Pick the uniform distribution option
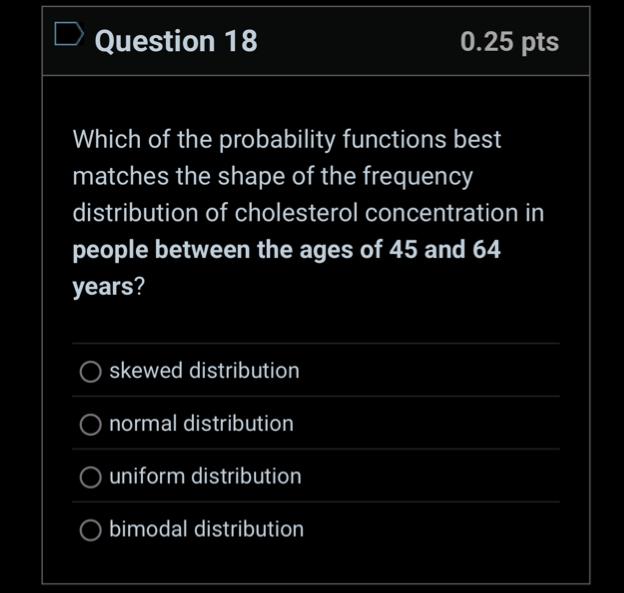The width and height of the screenshot is (624, 593). 91,477
